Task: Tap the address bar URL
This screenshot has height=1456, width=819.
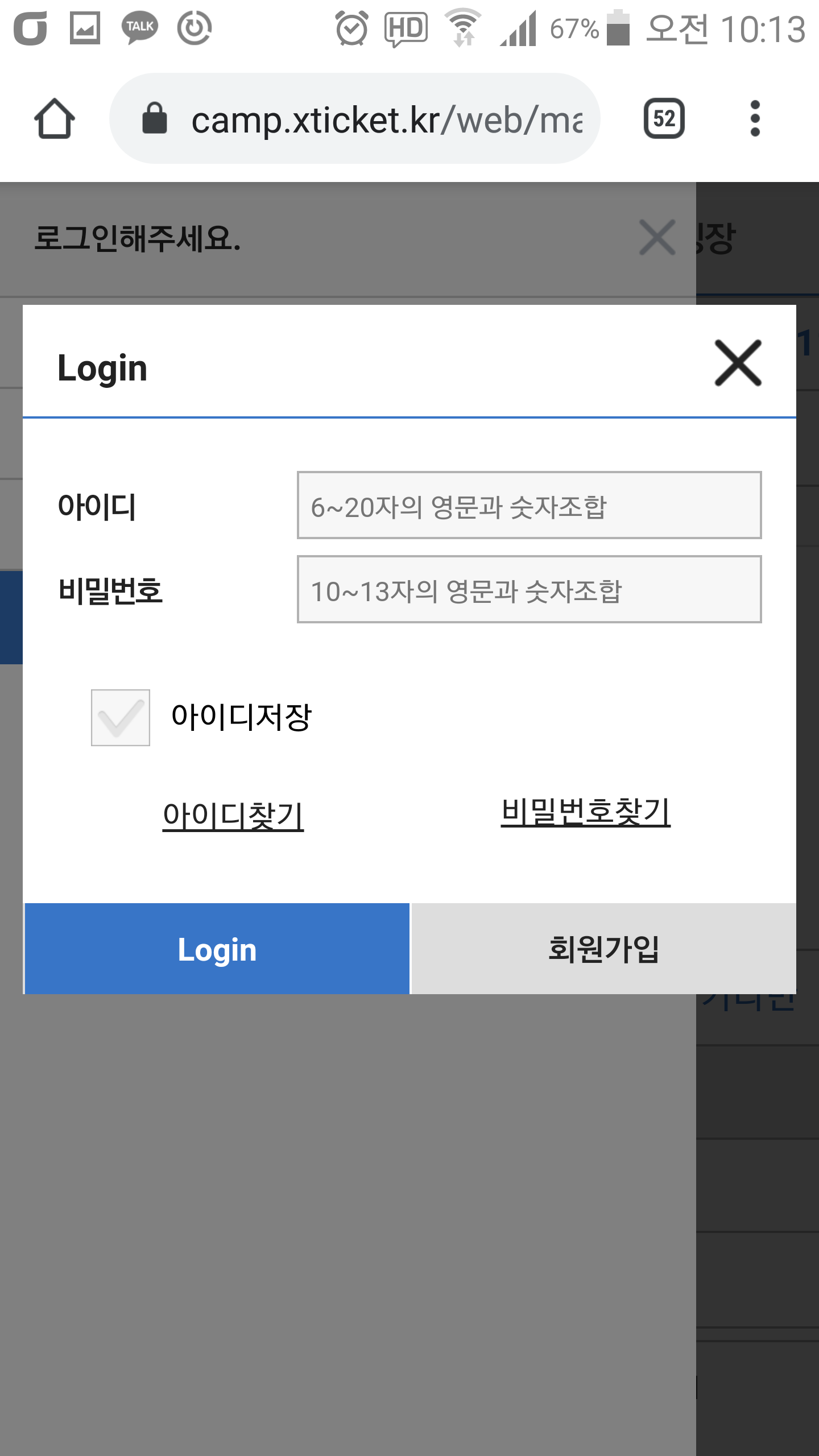Action: (x=387, y=120)
